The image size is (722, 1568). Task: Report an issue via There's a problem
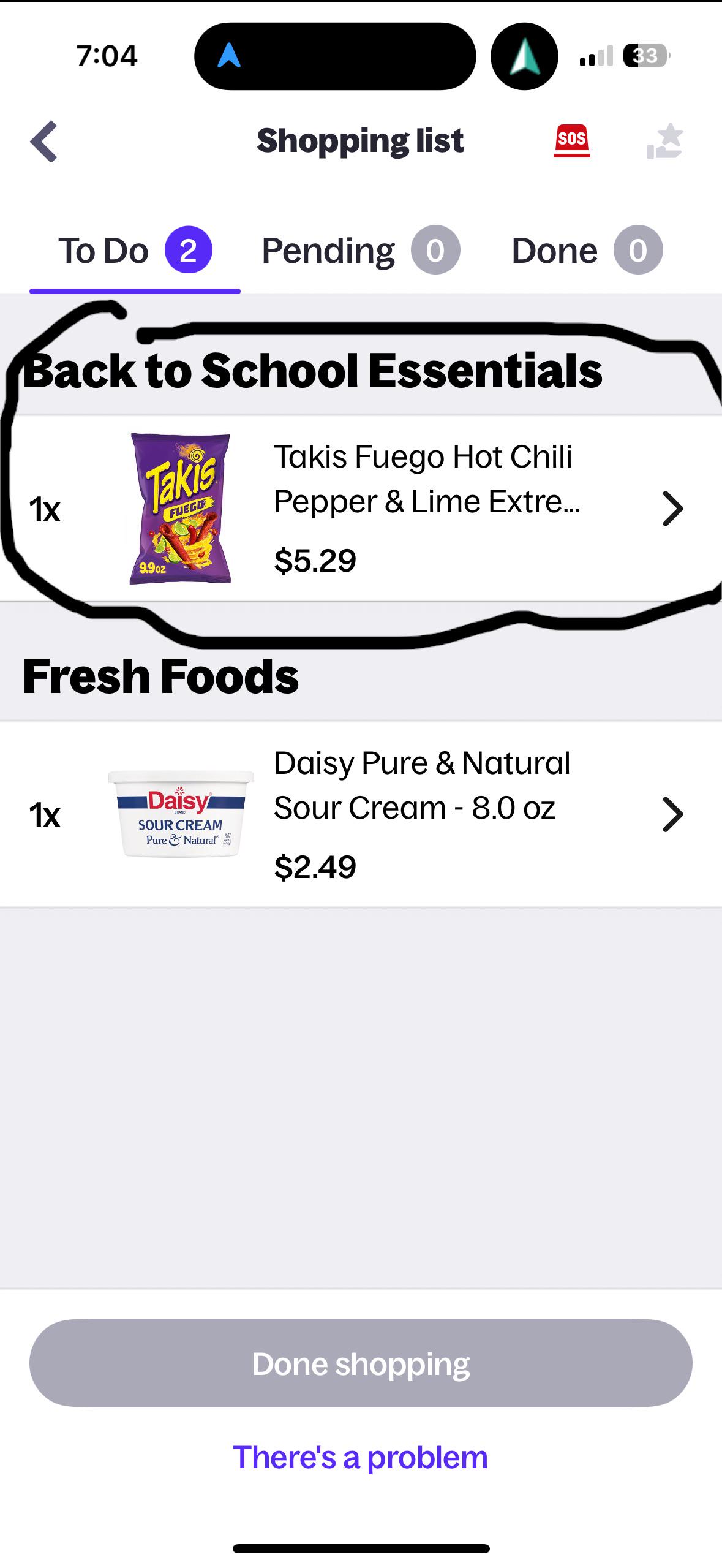(361, 1457)
